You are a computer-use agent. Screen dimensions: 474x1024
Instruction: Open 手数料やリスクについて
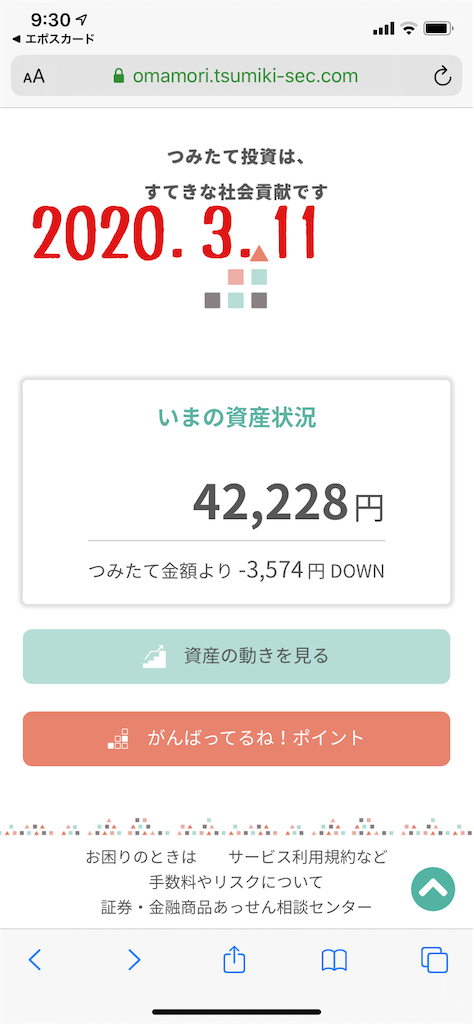[236, 882]
